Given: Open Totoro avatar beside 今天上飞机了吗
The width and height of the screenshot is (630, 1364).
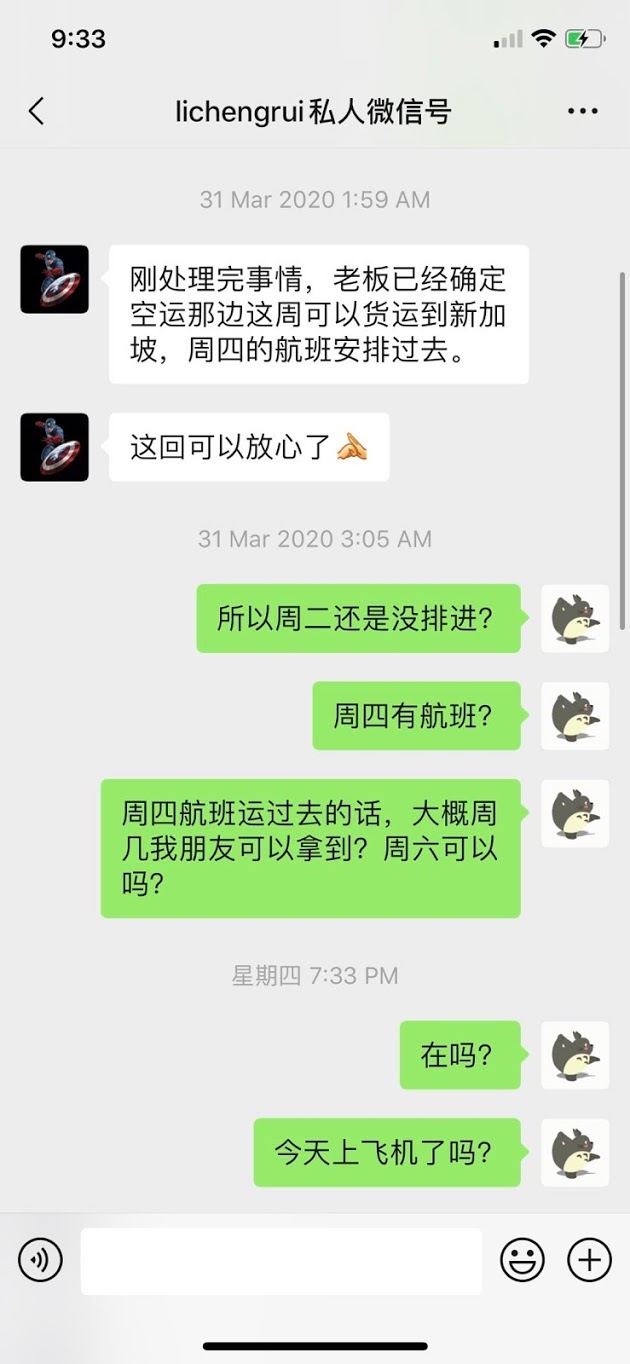Looking at the screenshot, I should click(x=575, y=1152).
